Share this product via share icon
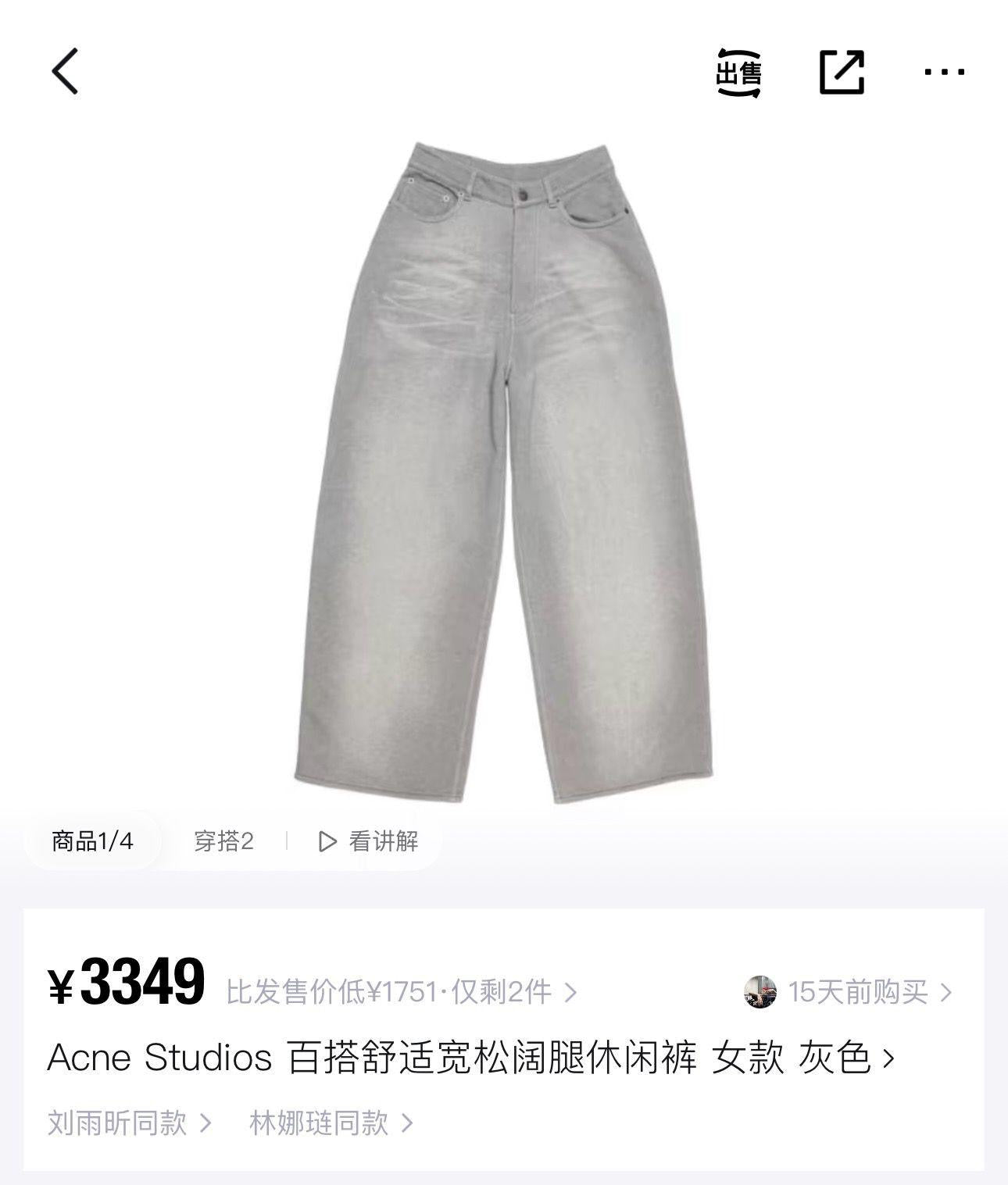The image size is (1008, 1185). coord(842,73)
